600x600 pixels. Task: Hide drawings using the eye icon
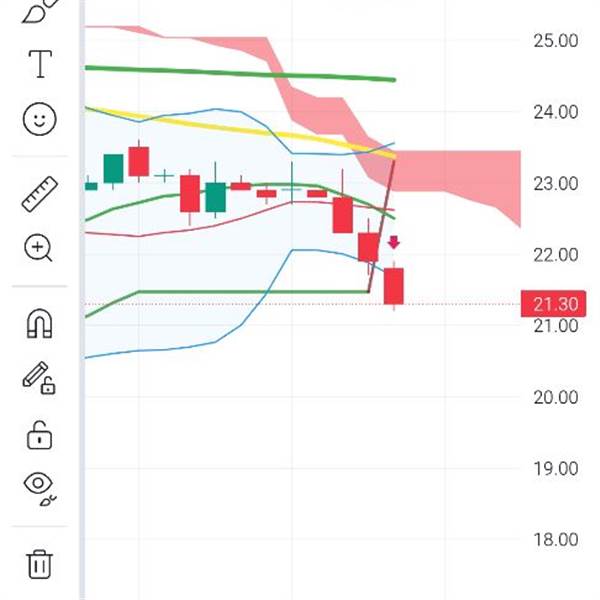point(40,489)
